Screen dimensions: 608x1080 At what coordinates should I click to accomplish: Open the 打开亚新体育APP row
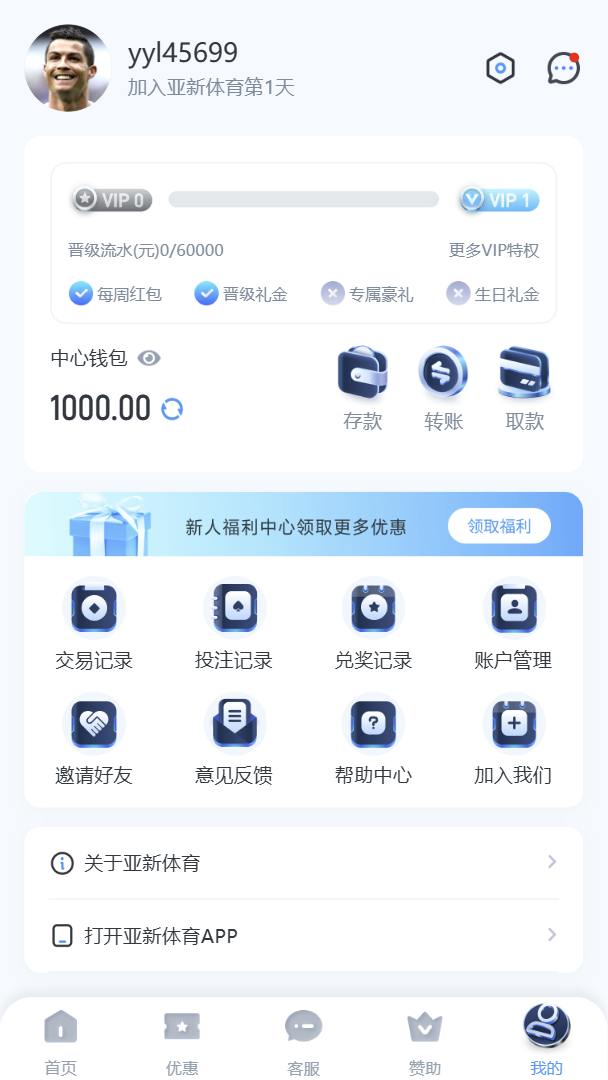303,936
